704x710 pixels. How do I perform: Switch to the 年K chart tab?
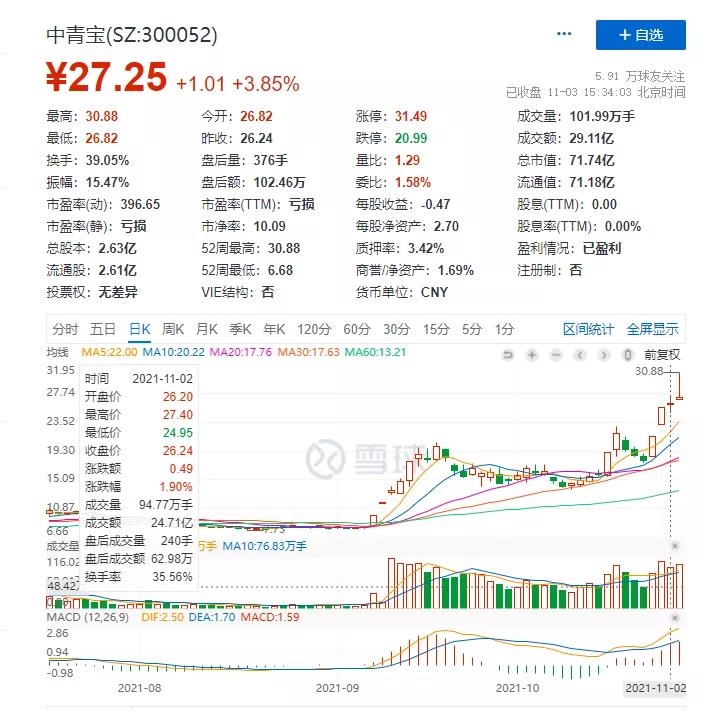(274, 329)
